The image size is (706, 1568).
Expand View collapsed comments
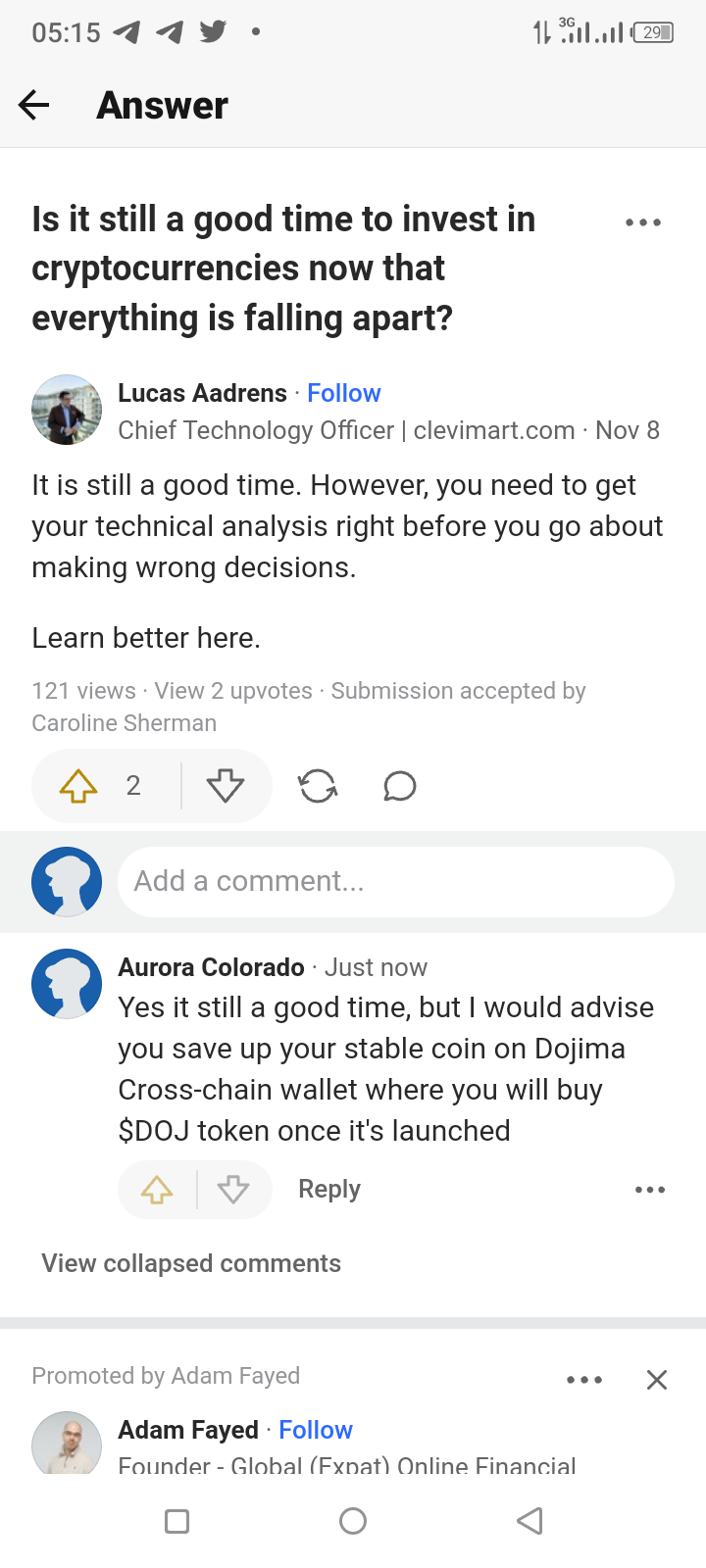point(191,1263)
